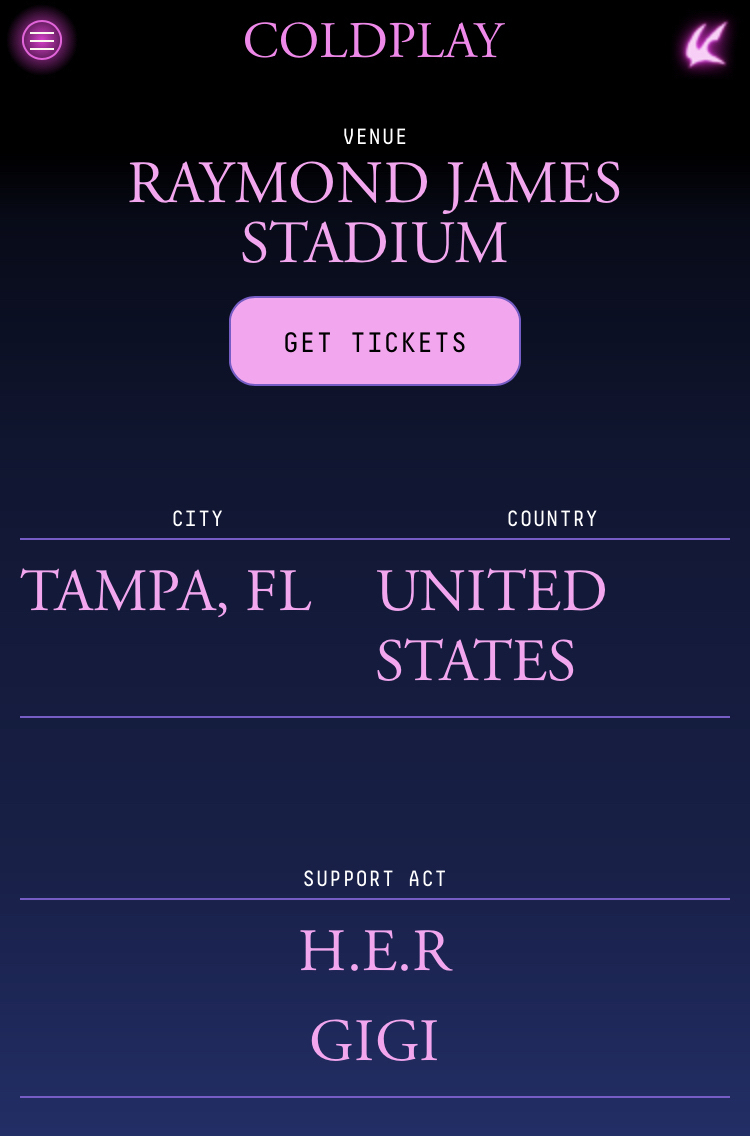Tap the glowing bird icon
Screen dimensions: 750x1136
point(705,44)
